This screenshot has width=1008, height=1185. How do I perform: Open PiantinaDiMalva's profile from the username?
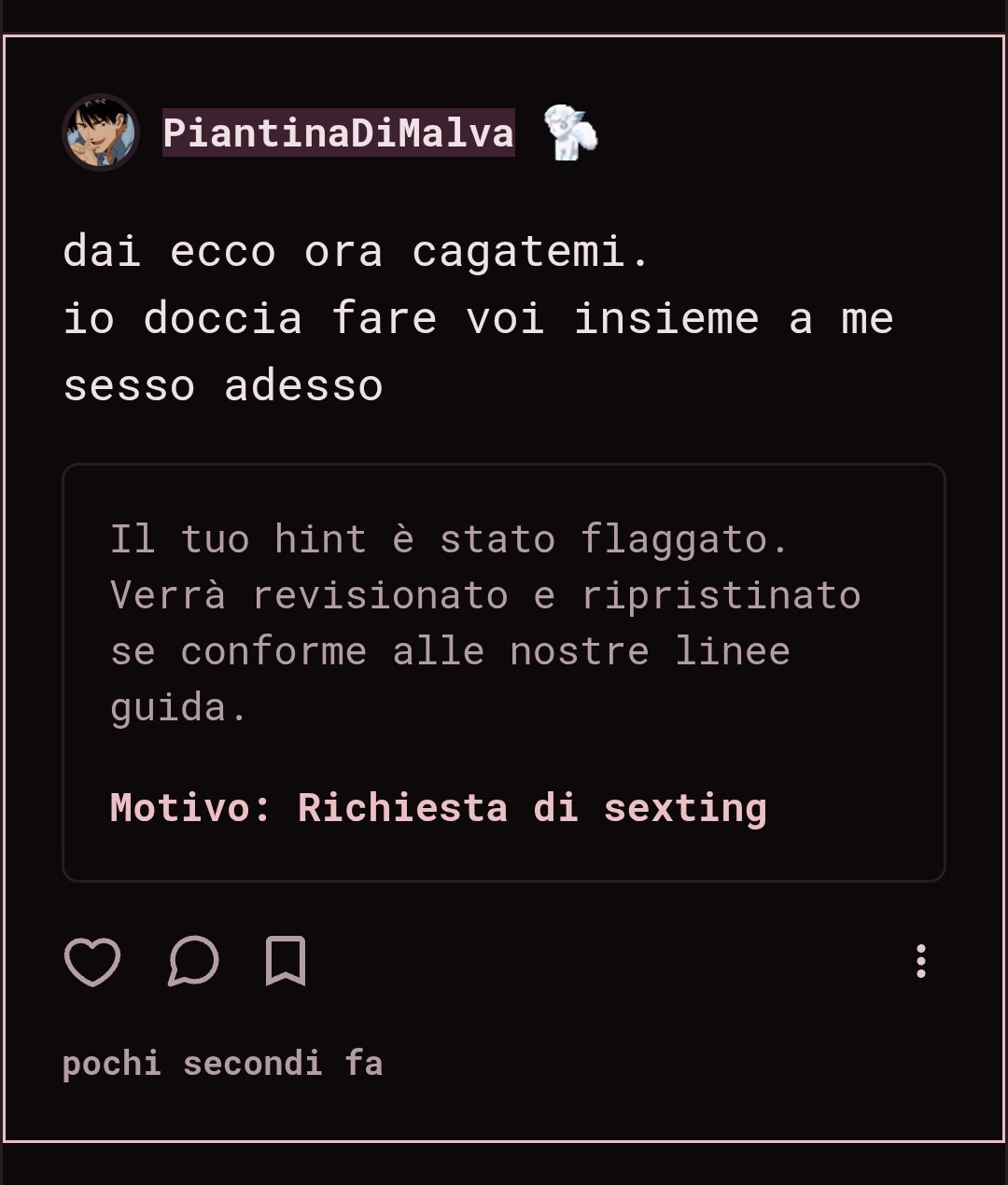(339, 132)
